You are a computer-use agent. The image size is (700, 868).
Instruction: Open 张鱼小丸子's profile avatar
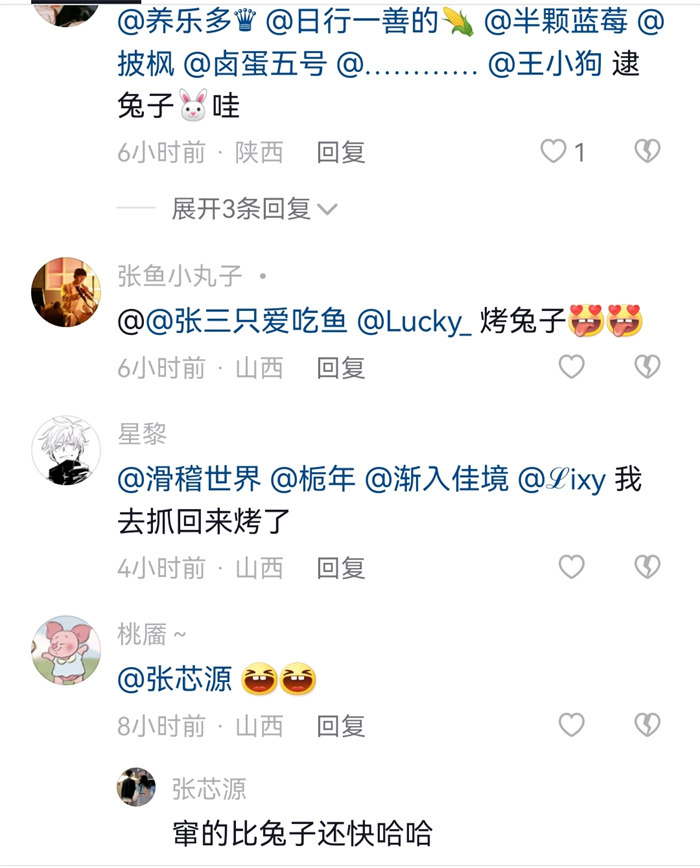pos(67,292)
